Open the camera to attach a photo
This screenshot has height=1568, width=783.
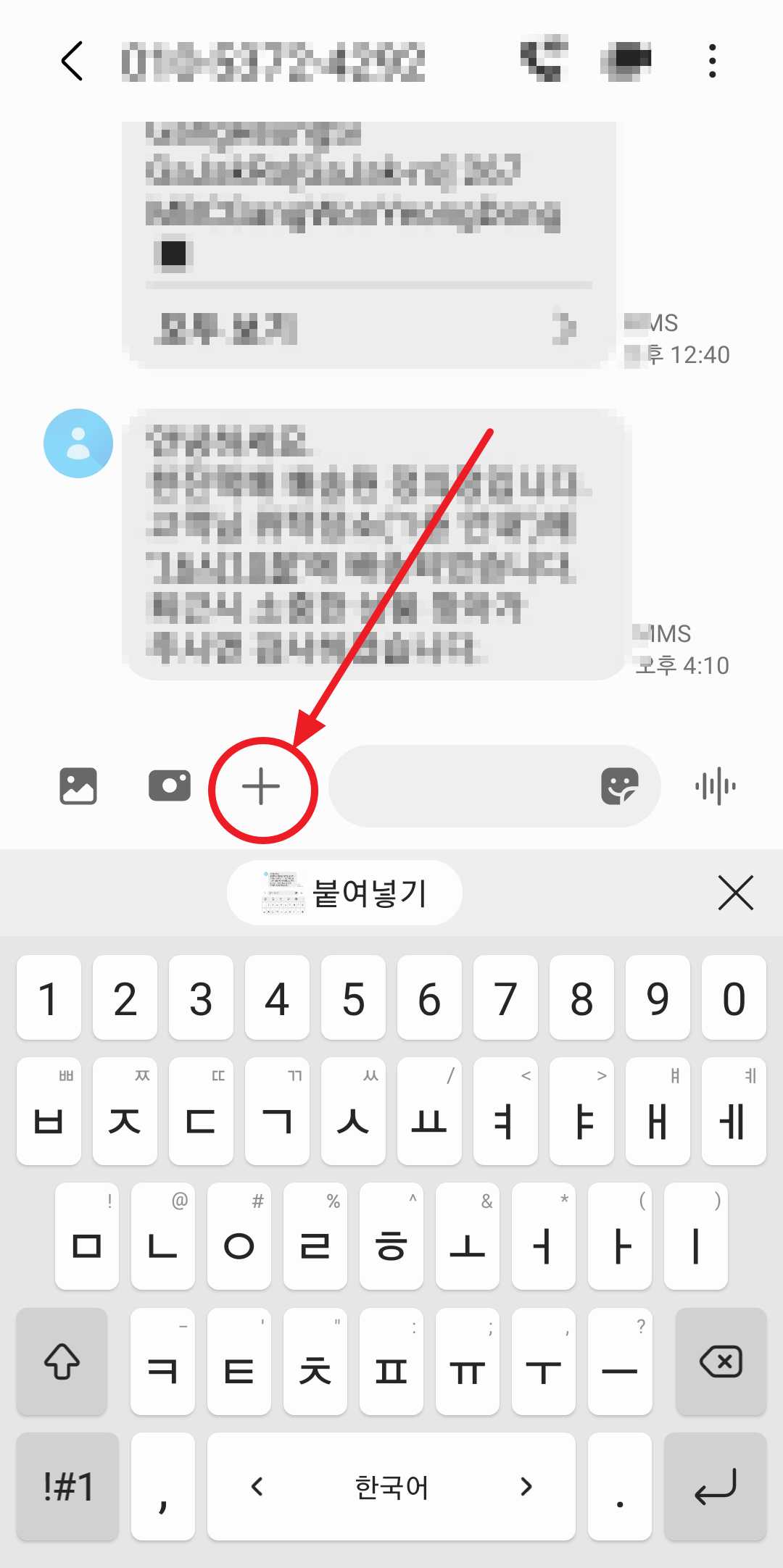point(170,786)
